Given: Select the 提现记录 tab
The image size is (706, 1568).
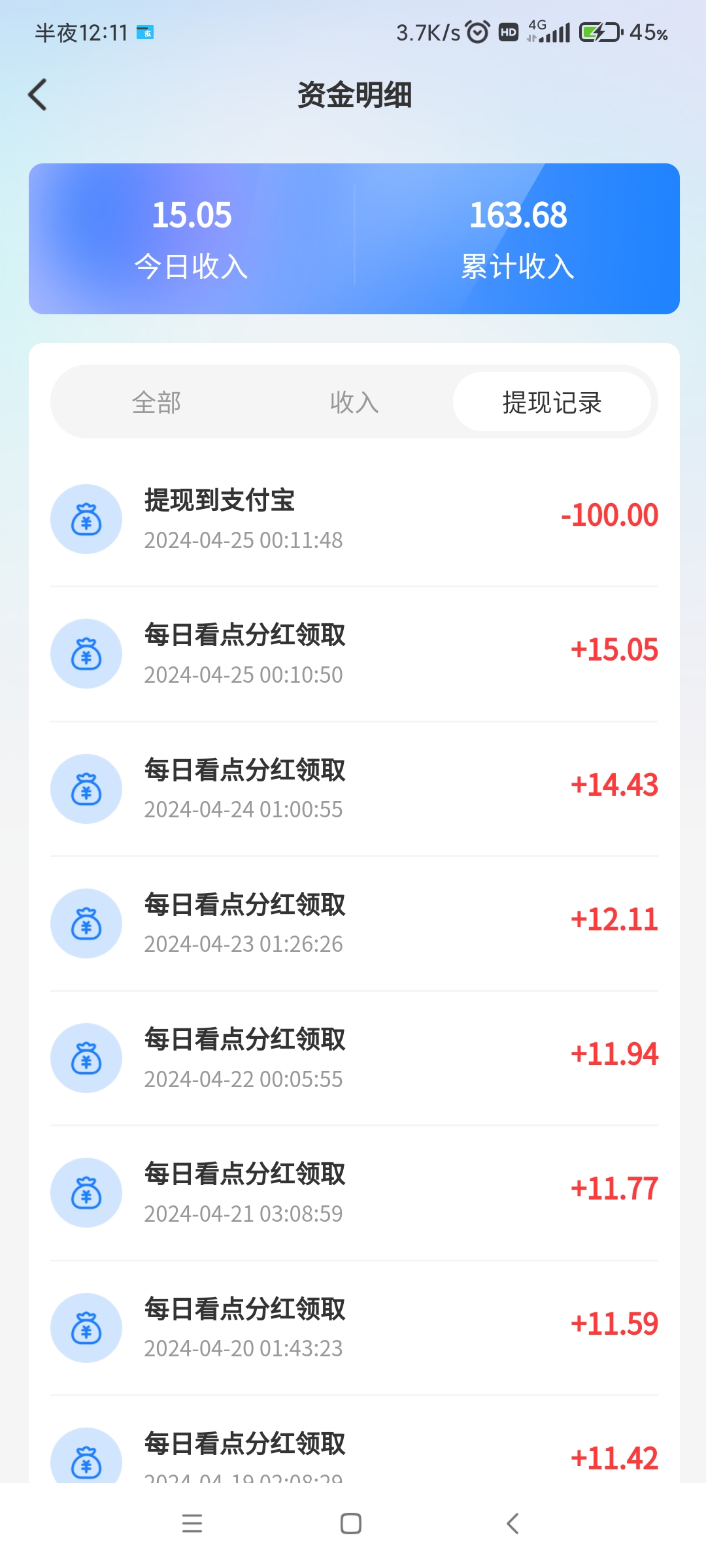Looking at the screenshot, I should point(552,402).
